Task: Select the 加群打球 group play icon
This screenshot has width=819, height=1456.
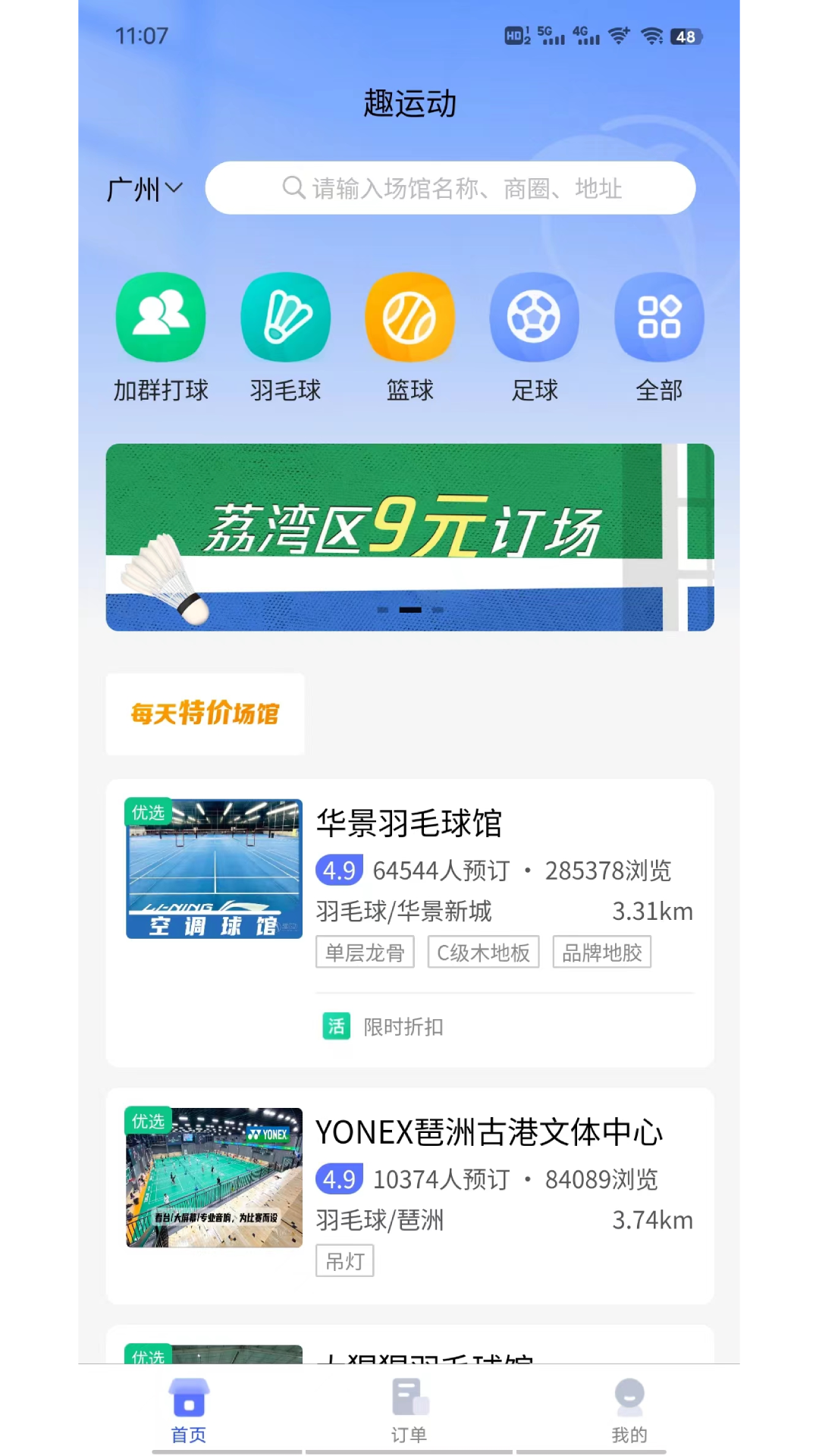Action: point(160,316)
